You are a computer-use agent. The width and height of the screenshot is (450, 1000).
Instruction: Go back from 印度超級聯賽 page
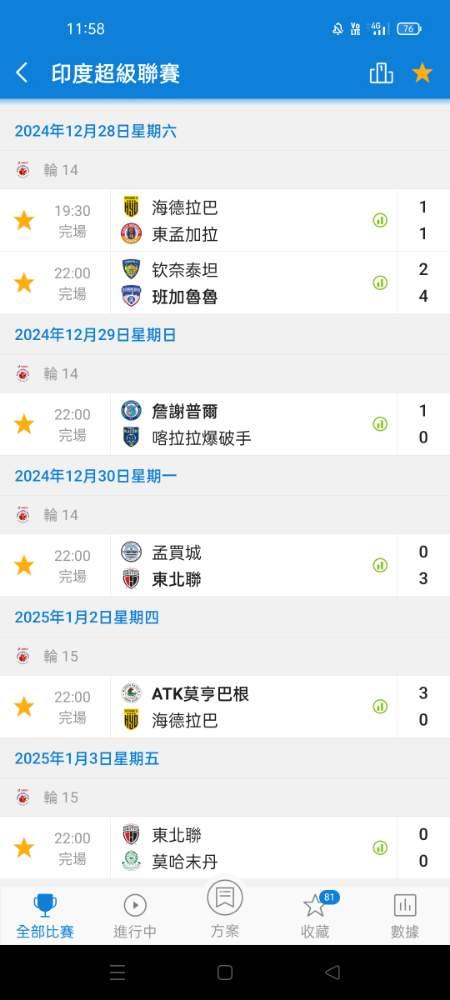tap(22, 73)
